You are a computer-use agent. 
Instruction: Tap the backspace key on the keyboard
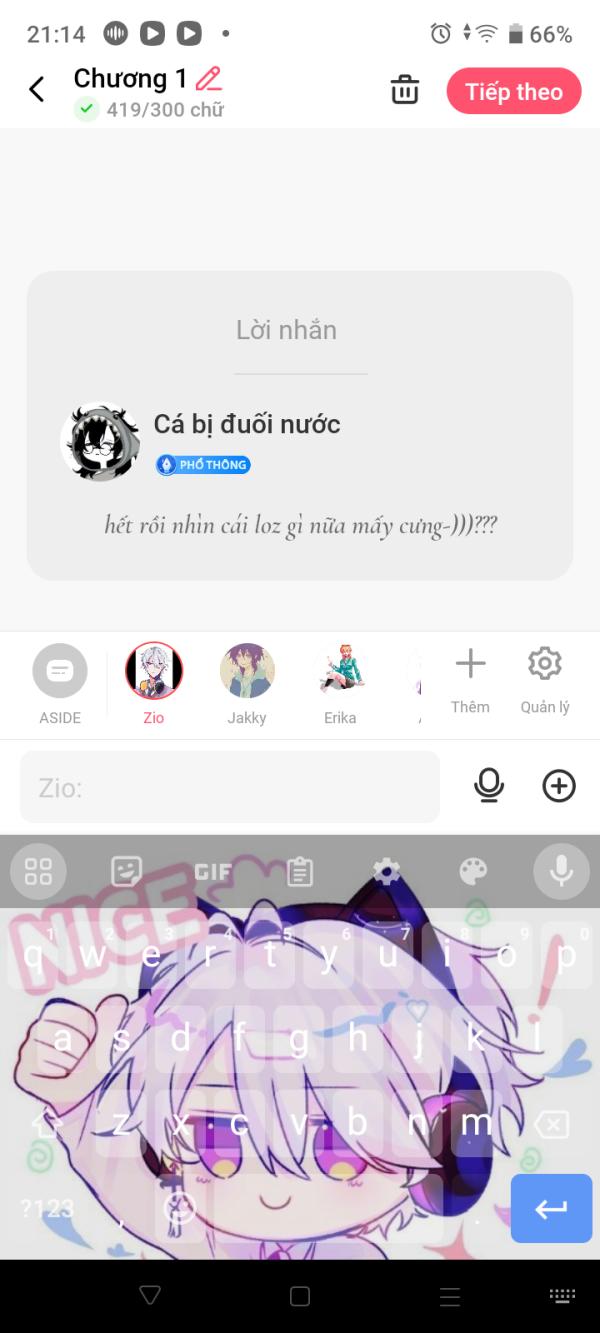point(551,1124)
